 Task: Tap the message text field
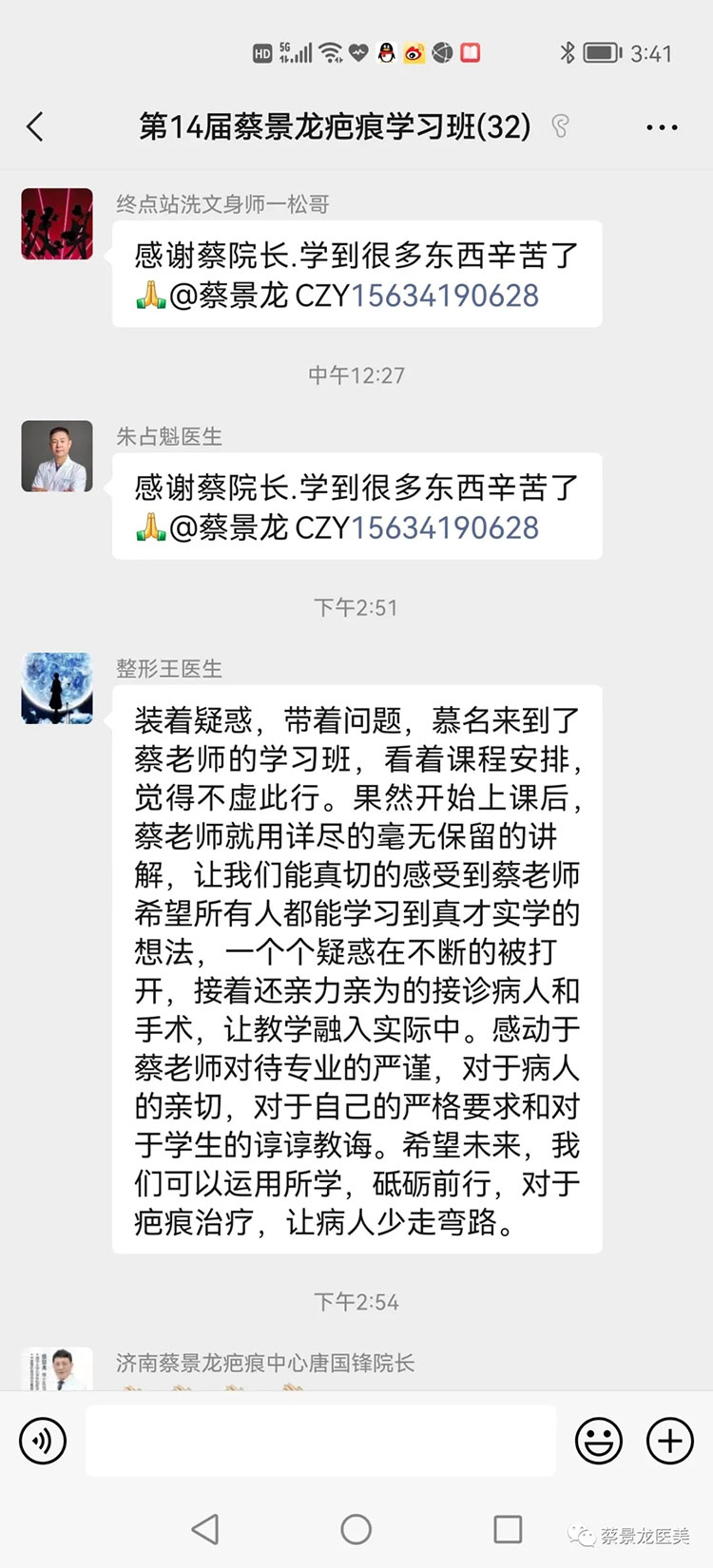[x=320, y=1441]
